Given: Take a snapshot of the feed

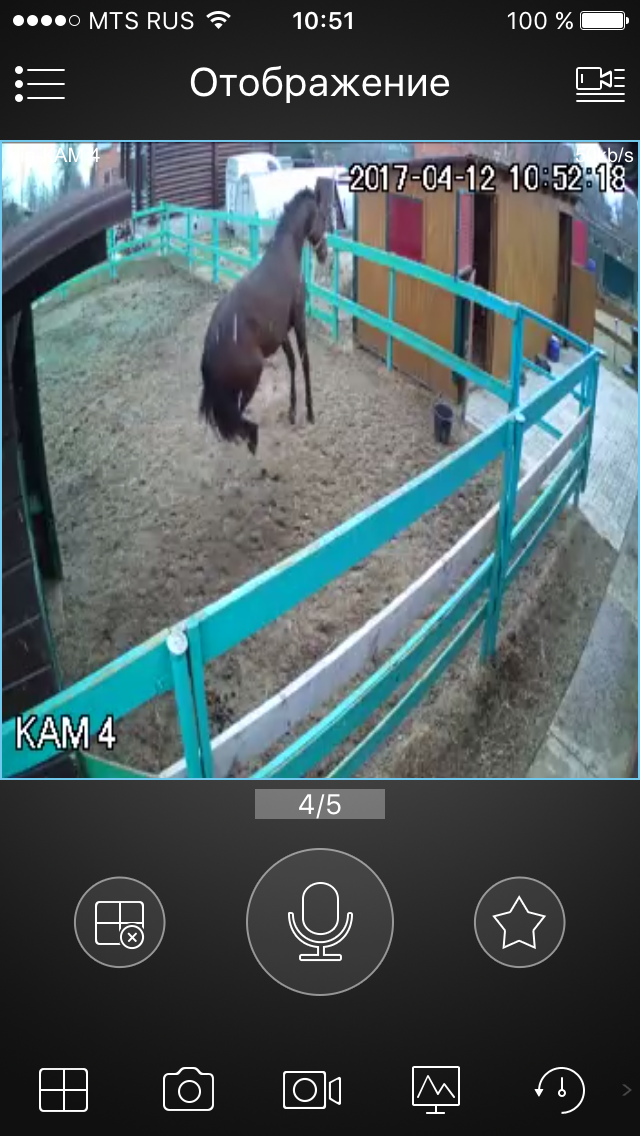Looking at the screenshot, I should point(188,1089).
